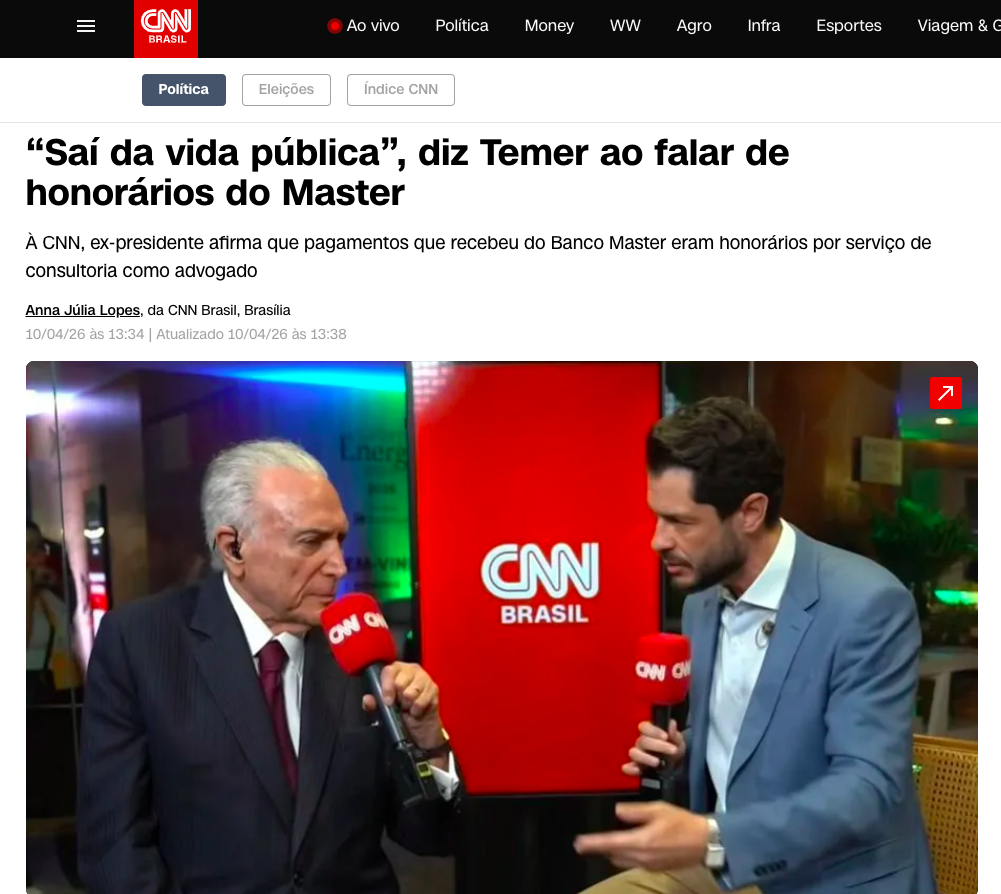1001x894 pixels.
Task: Open author Anna Júlia Lopes' profile
Action: (83, 310)
